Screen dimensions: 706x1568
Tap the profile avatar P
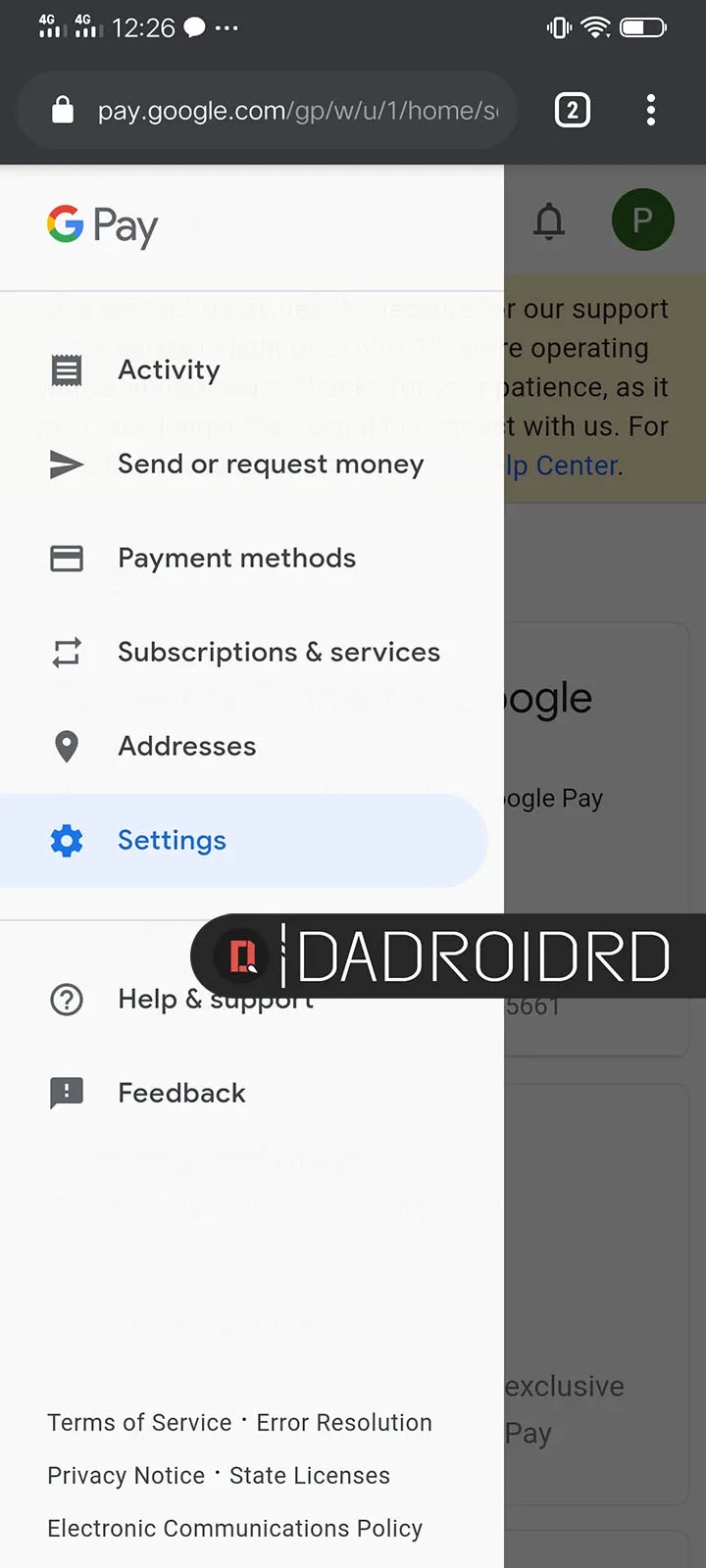pos(642,220)
